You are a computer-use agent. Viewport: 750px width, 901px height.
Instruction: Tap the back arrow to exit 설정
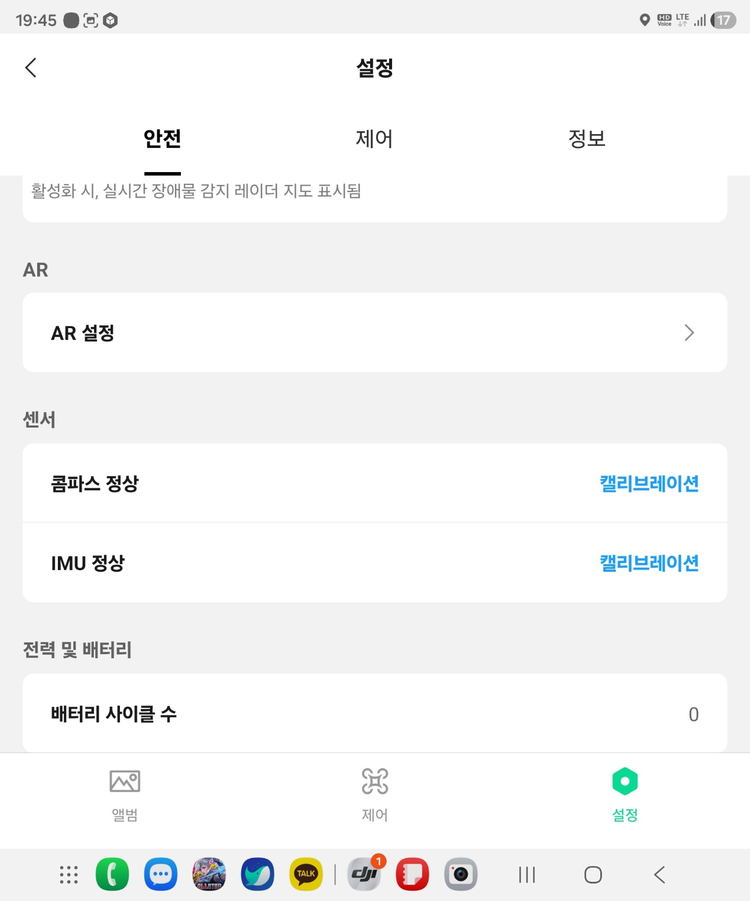30,67
